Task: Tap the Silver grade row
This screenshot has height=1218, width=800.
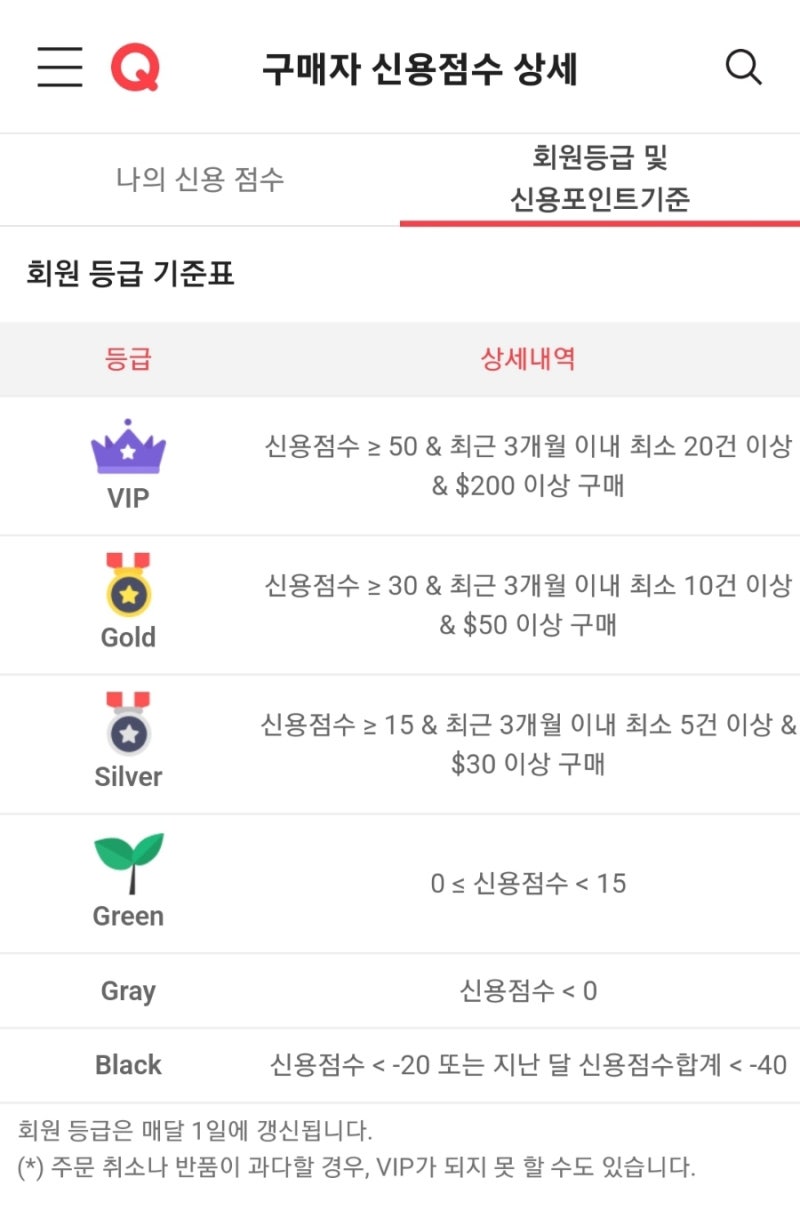Action: point(128,776)
